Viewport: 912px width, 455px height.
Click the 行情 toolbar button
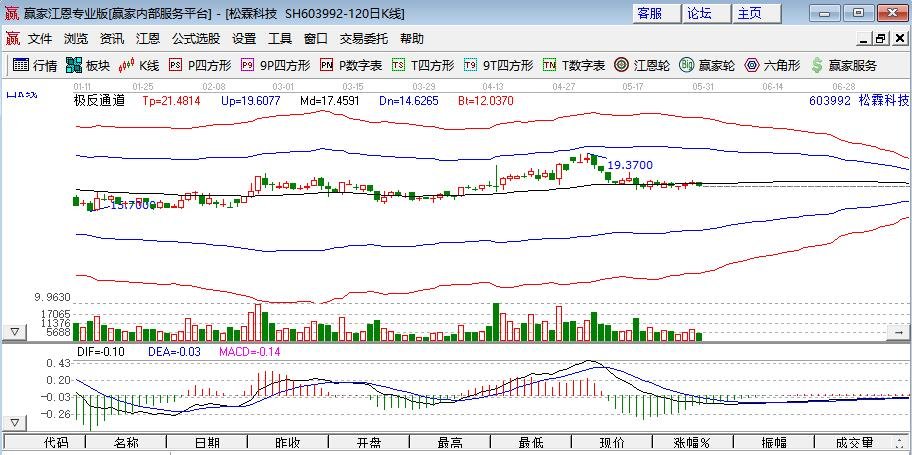click(x=35, y=65)
